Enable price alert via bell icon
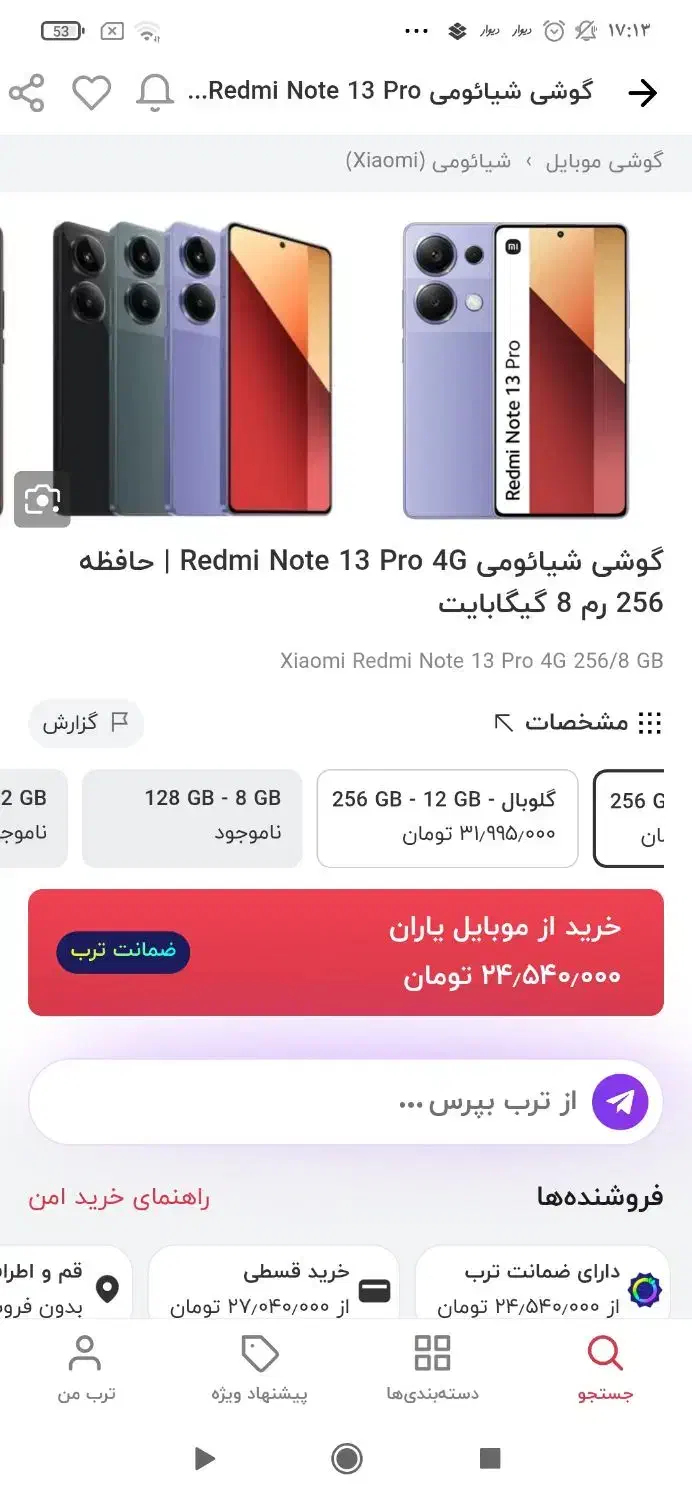692x1500 pixels. coord(155,93)
